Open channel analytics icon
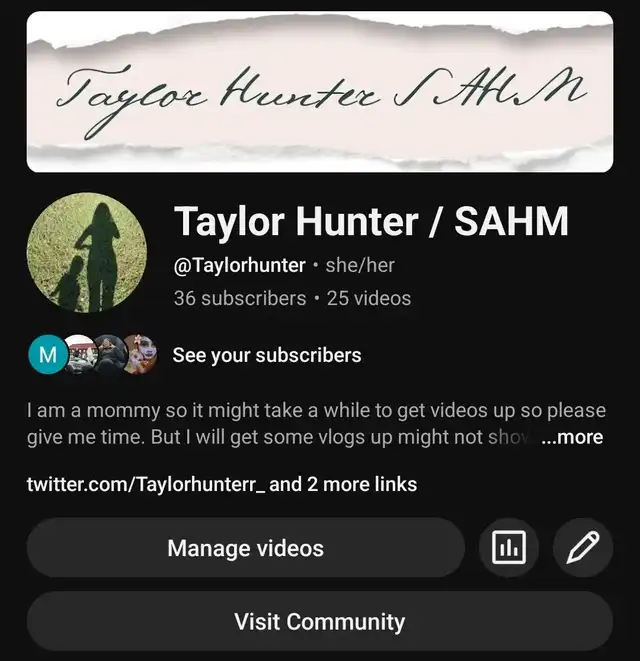The height and width of the screenshot is (661, 640). click(x=509, y=547)
